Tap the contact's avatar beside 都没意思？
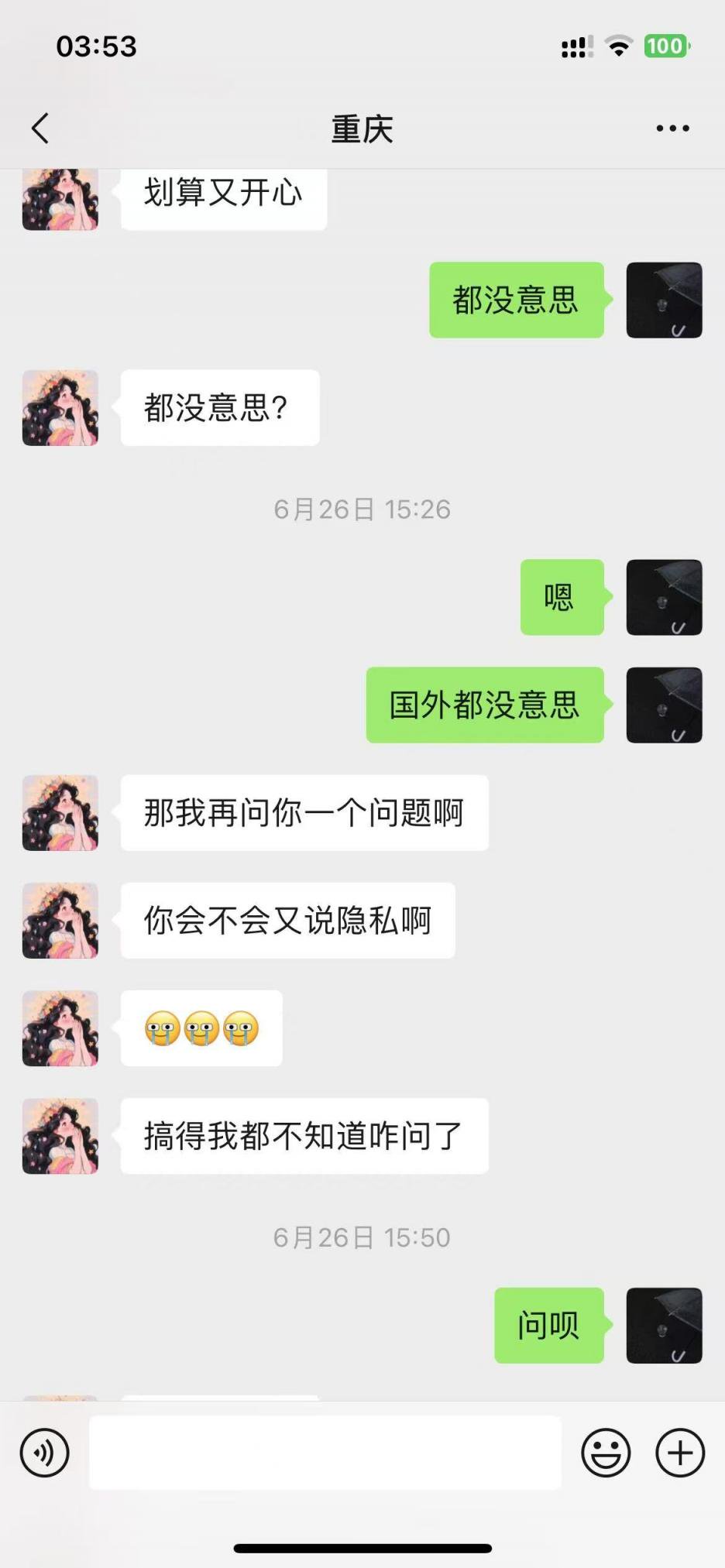 (60, 408)
